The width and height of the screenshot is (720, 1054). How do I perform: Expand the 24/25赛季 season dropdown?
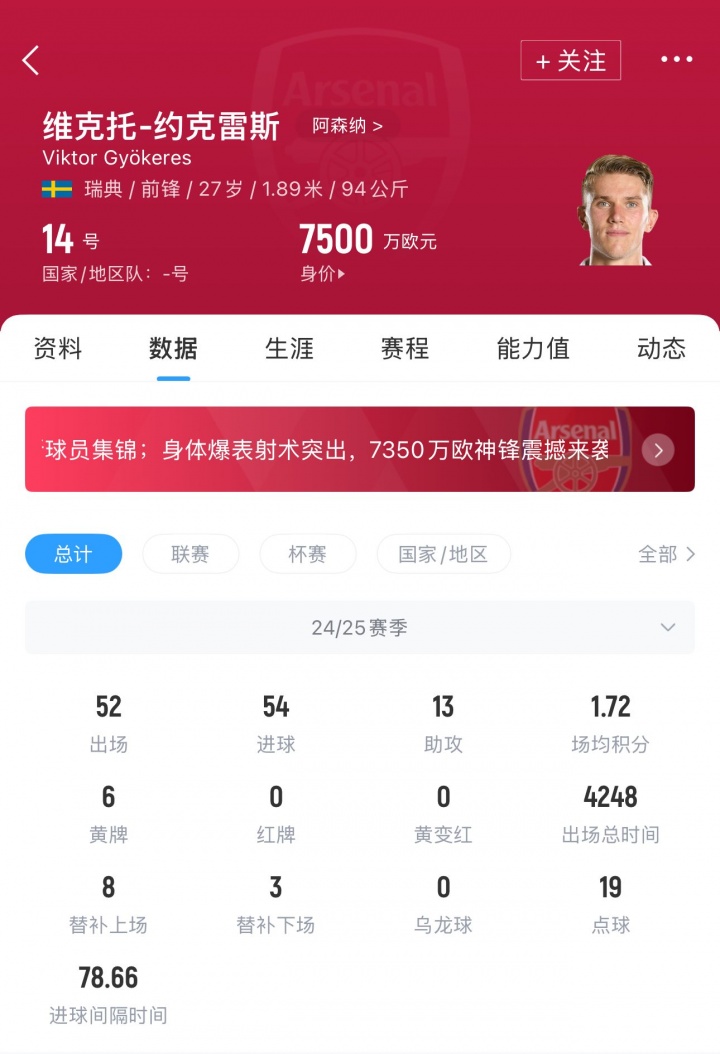coord(360,628)
